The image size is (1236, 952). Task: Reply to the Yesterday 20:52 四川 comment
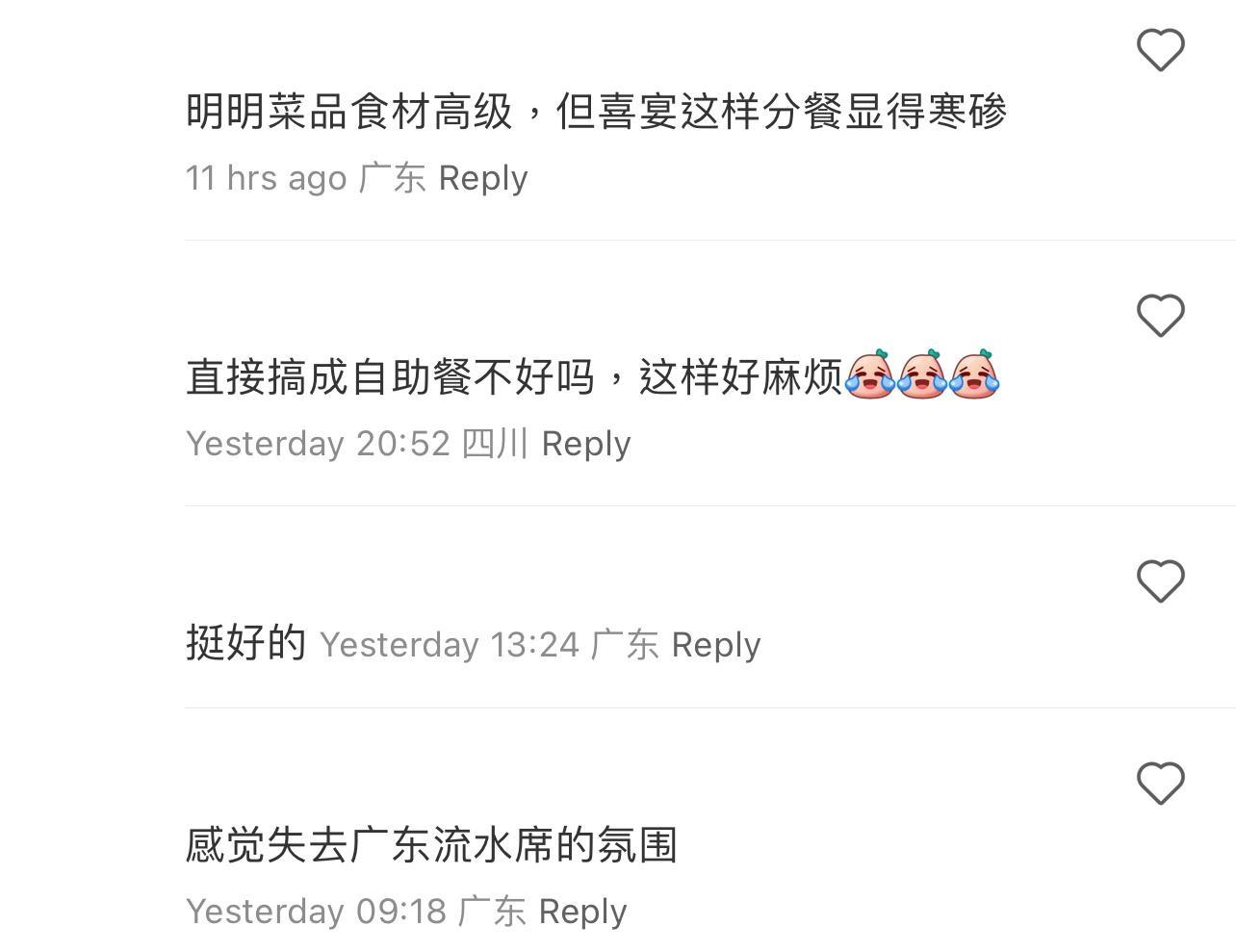[x=585, y=444]
